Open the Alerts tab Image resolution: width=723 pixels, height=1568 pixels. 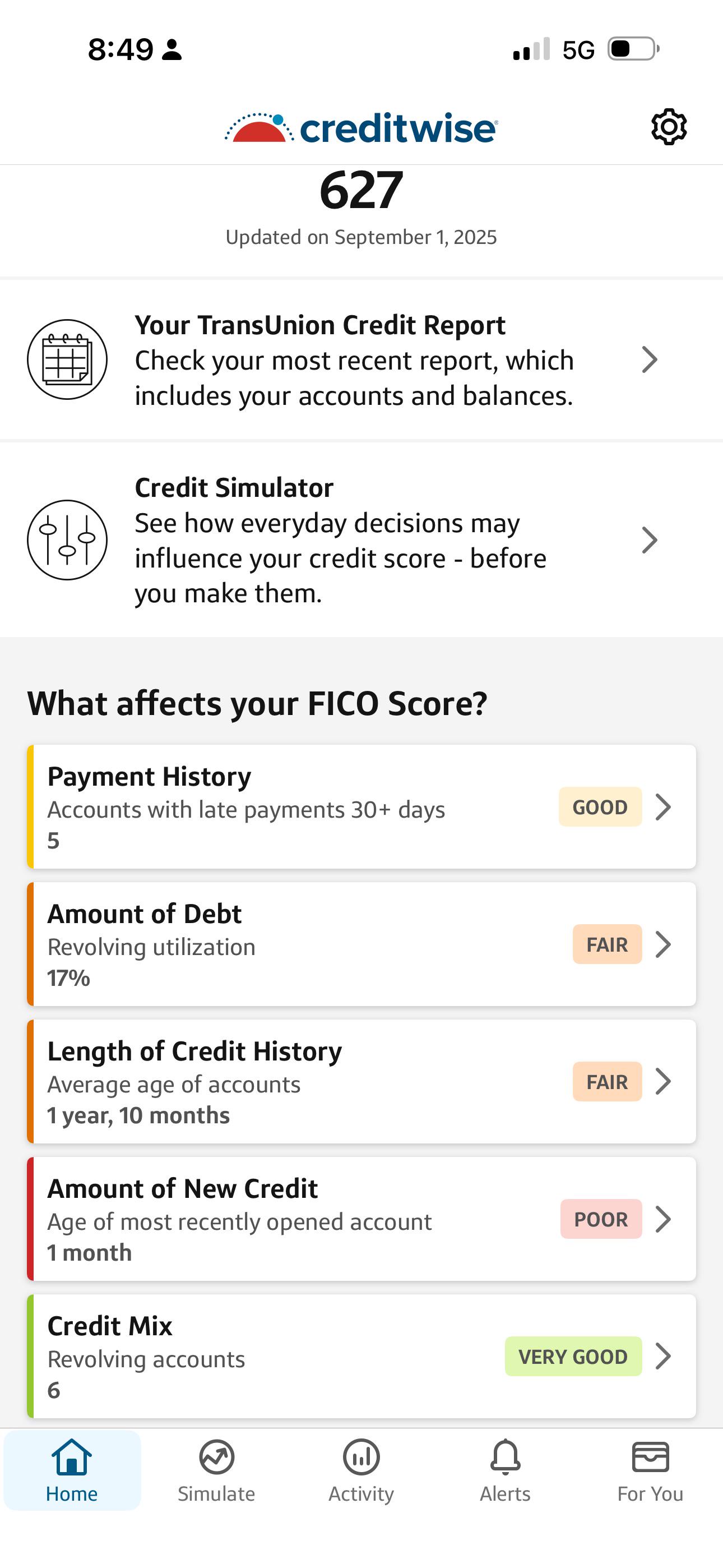[505, 1470]
